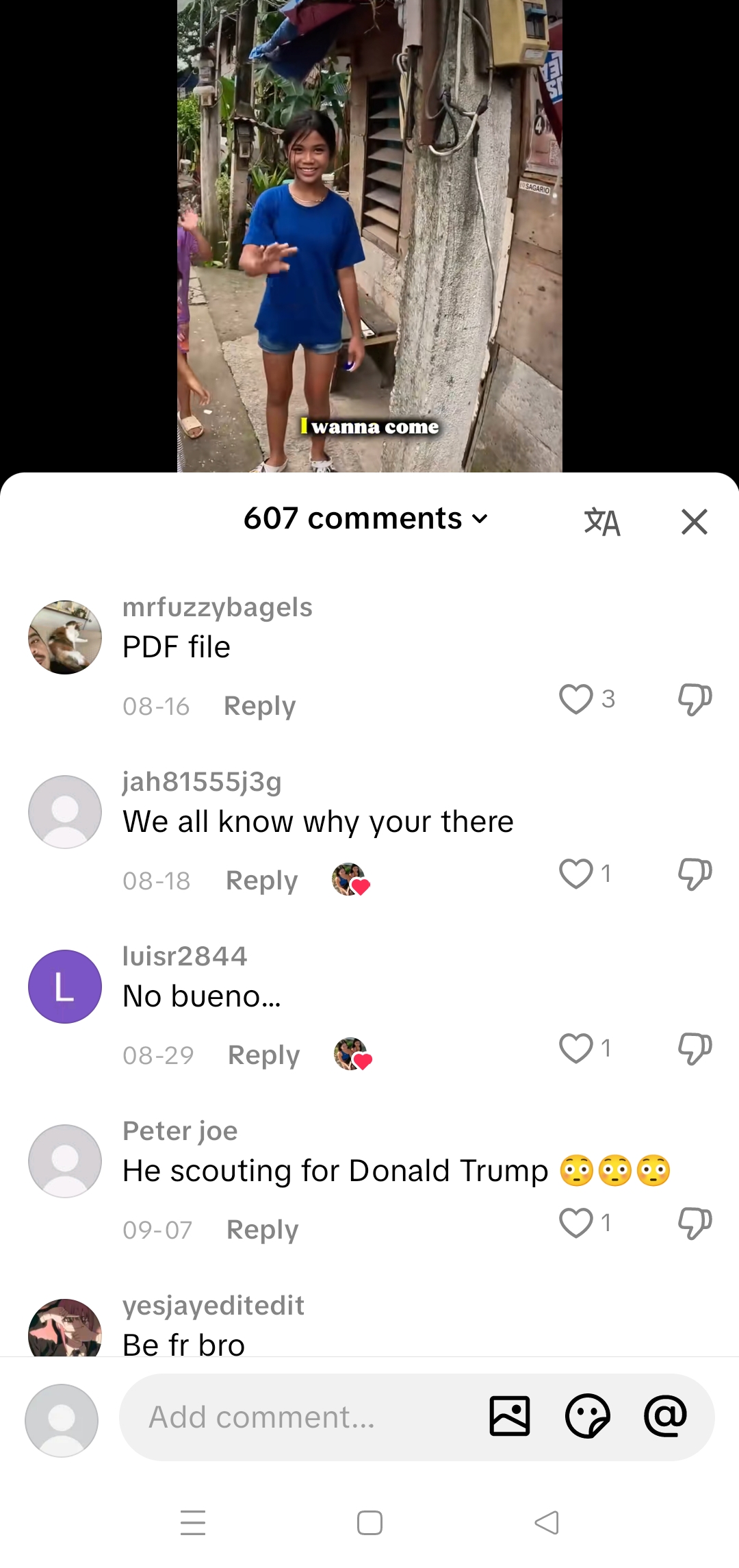
Task: Attach an image to the comment
Action: coord(510,1416)
